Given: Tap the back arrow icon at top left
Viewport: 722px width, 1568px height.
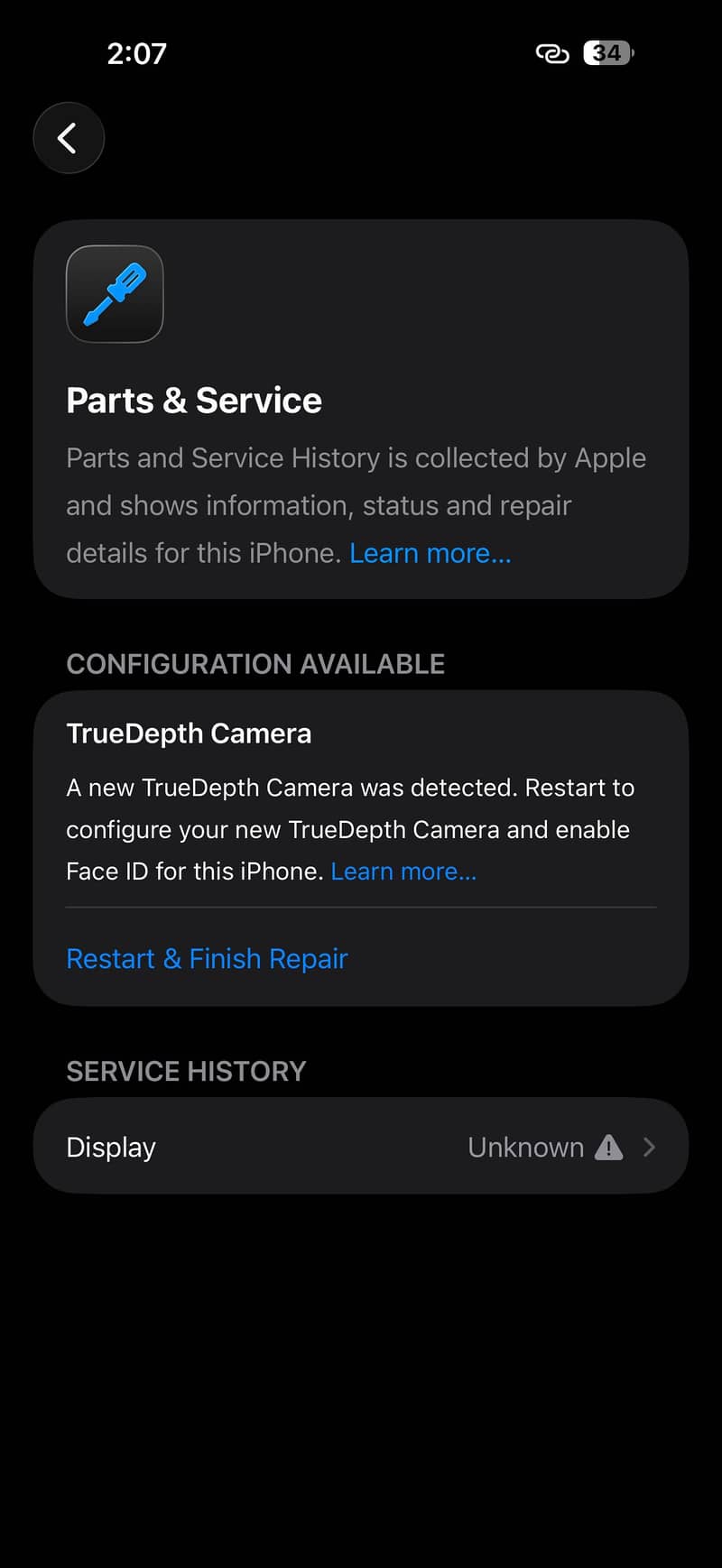Looking at the screenshot, I should point(69,137).
